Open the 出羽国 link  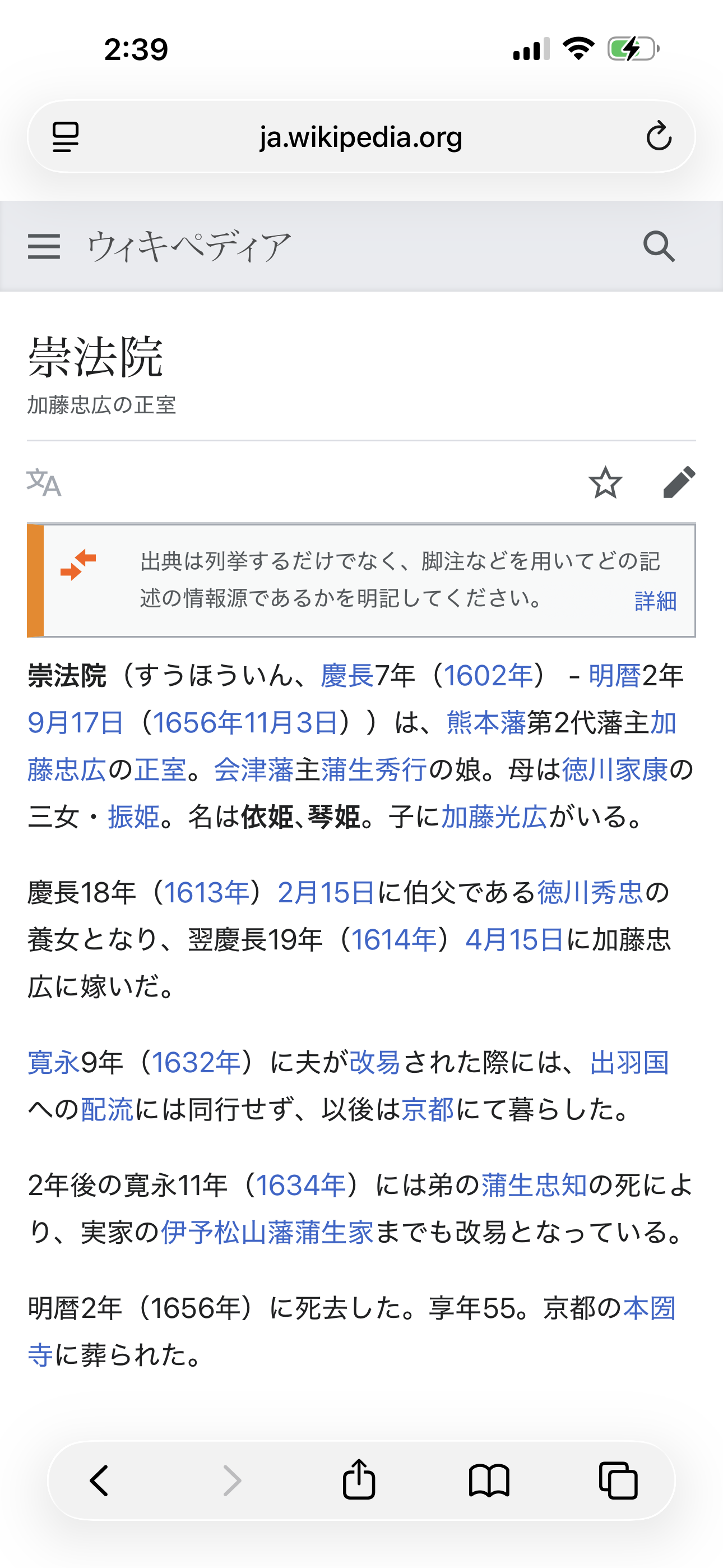coord(629,1063)
